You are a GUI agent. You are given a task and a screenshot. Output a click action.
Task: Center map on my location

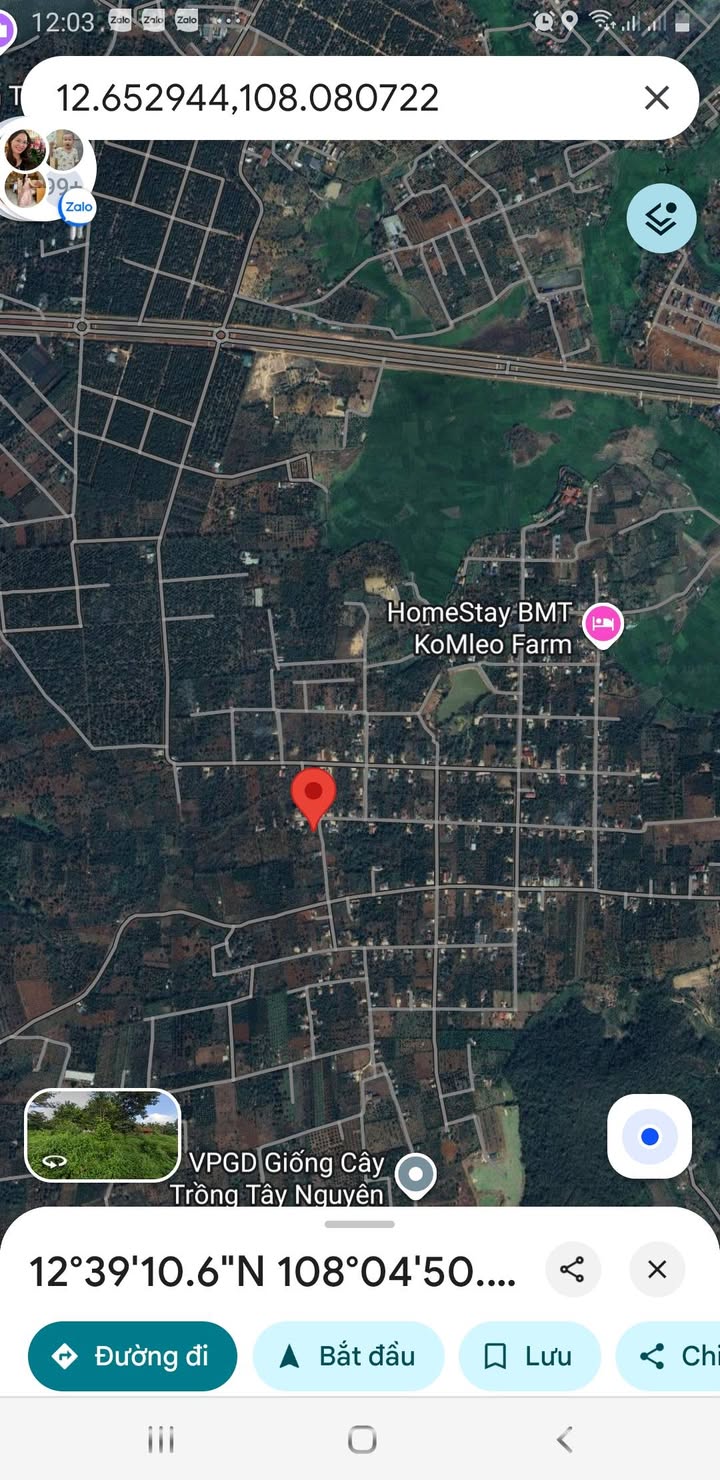tap(650, 1137)
